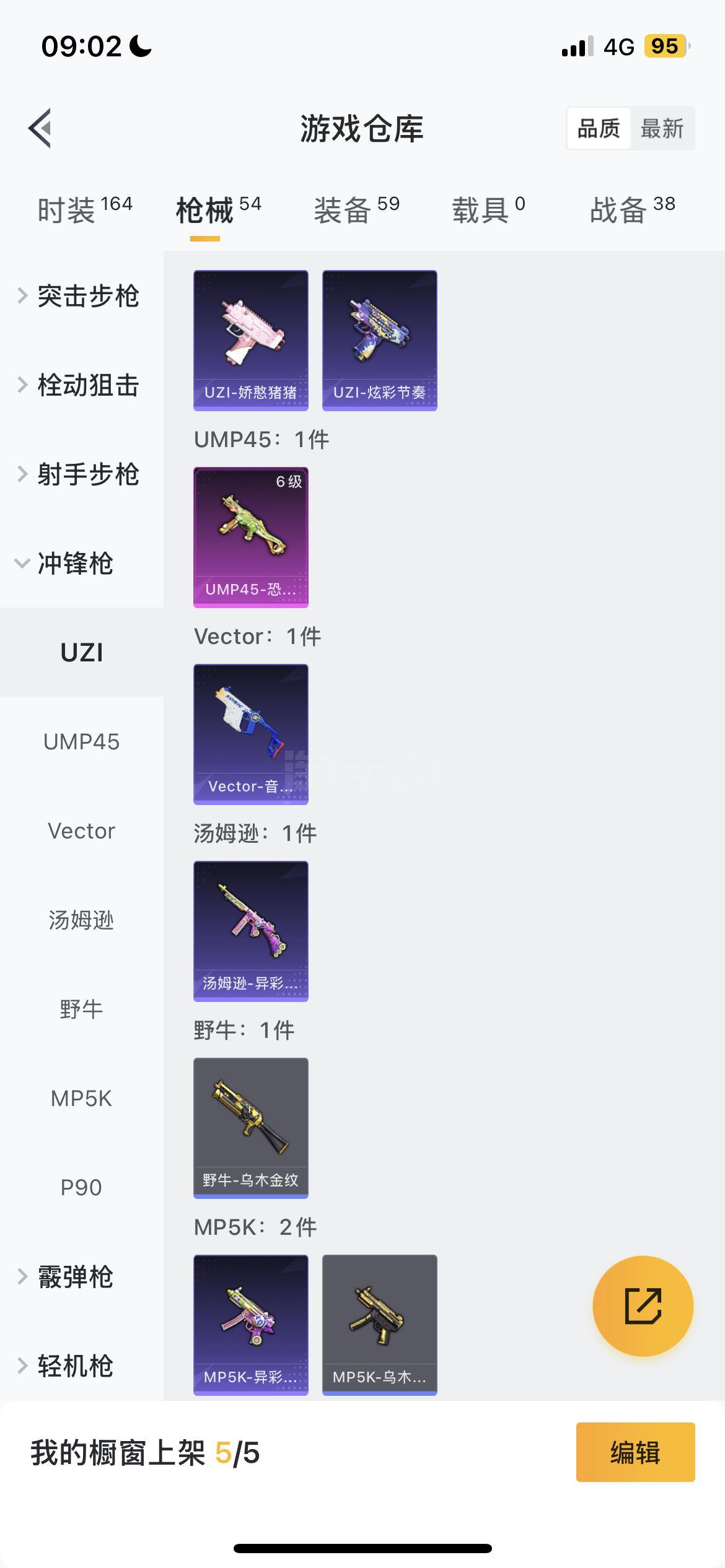The width and height of the screenshot is (725, 1568).
Task: Open the UZI-娇憨猪猪 skin
Action: coord(251,341)
